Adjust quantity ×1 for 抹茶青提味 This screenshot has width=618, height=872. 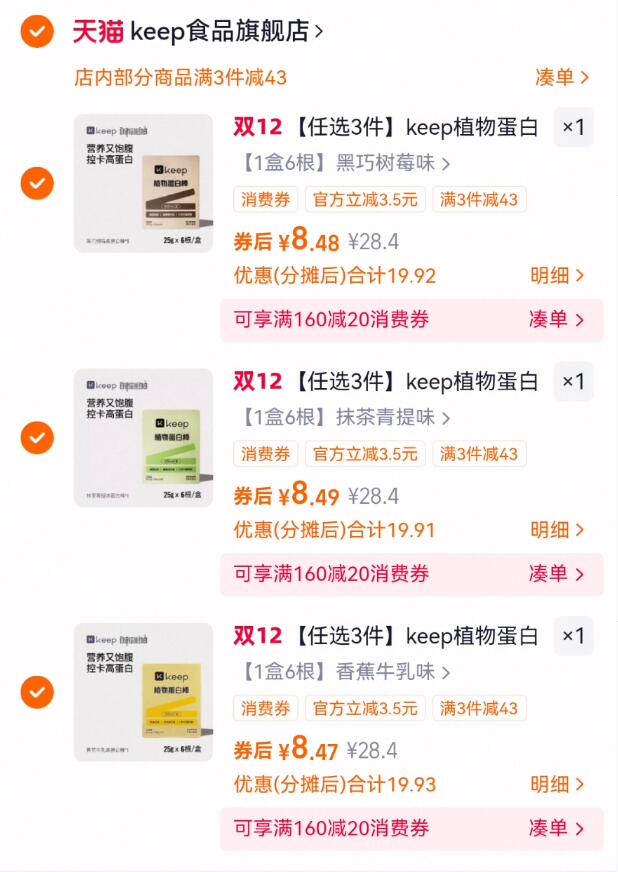click(573, 382)
